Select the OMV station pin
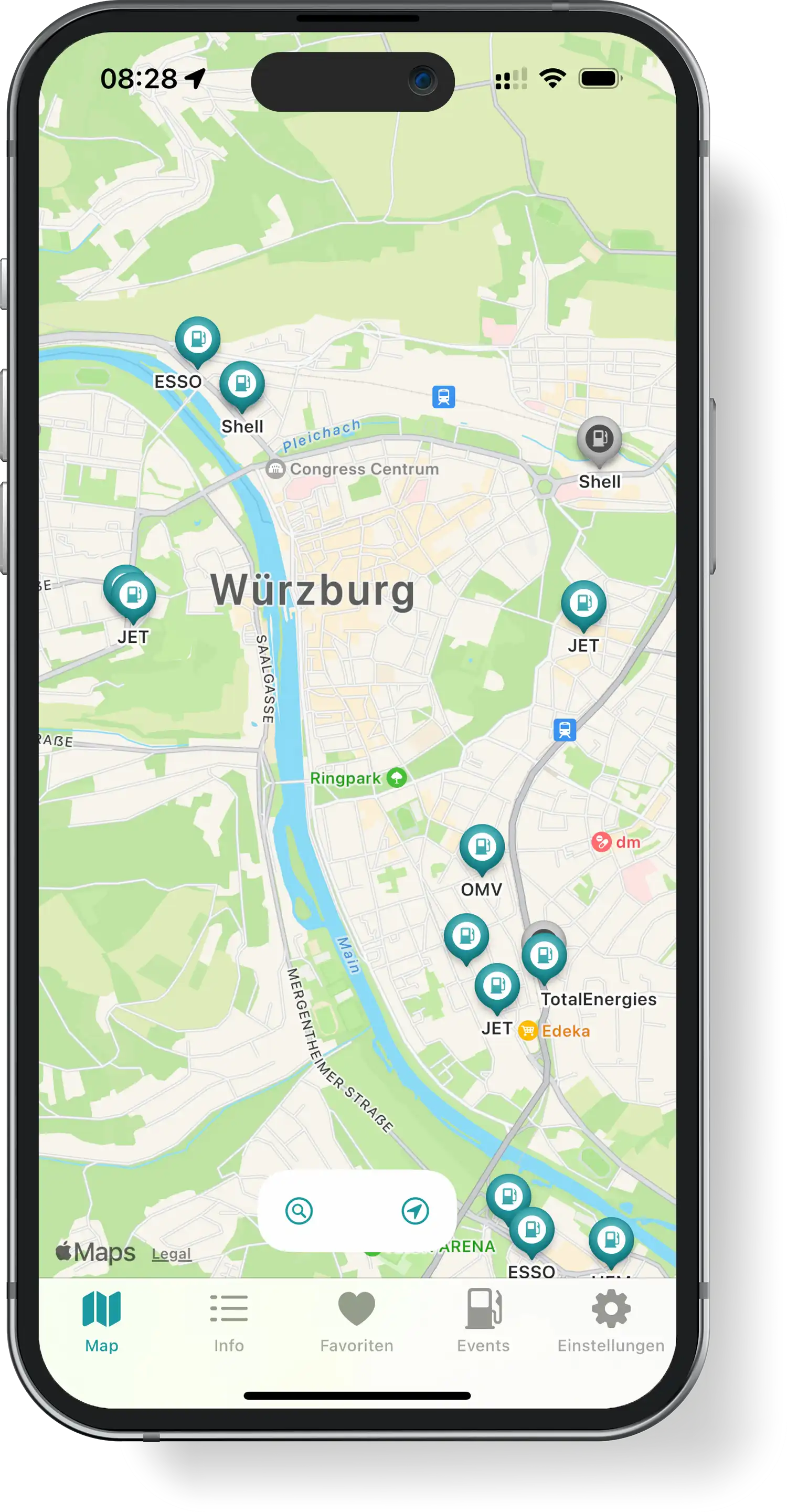This screenshot has height=1512, width=787. (482, 847)
